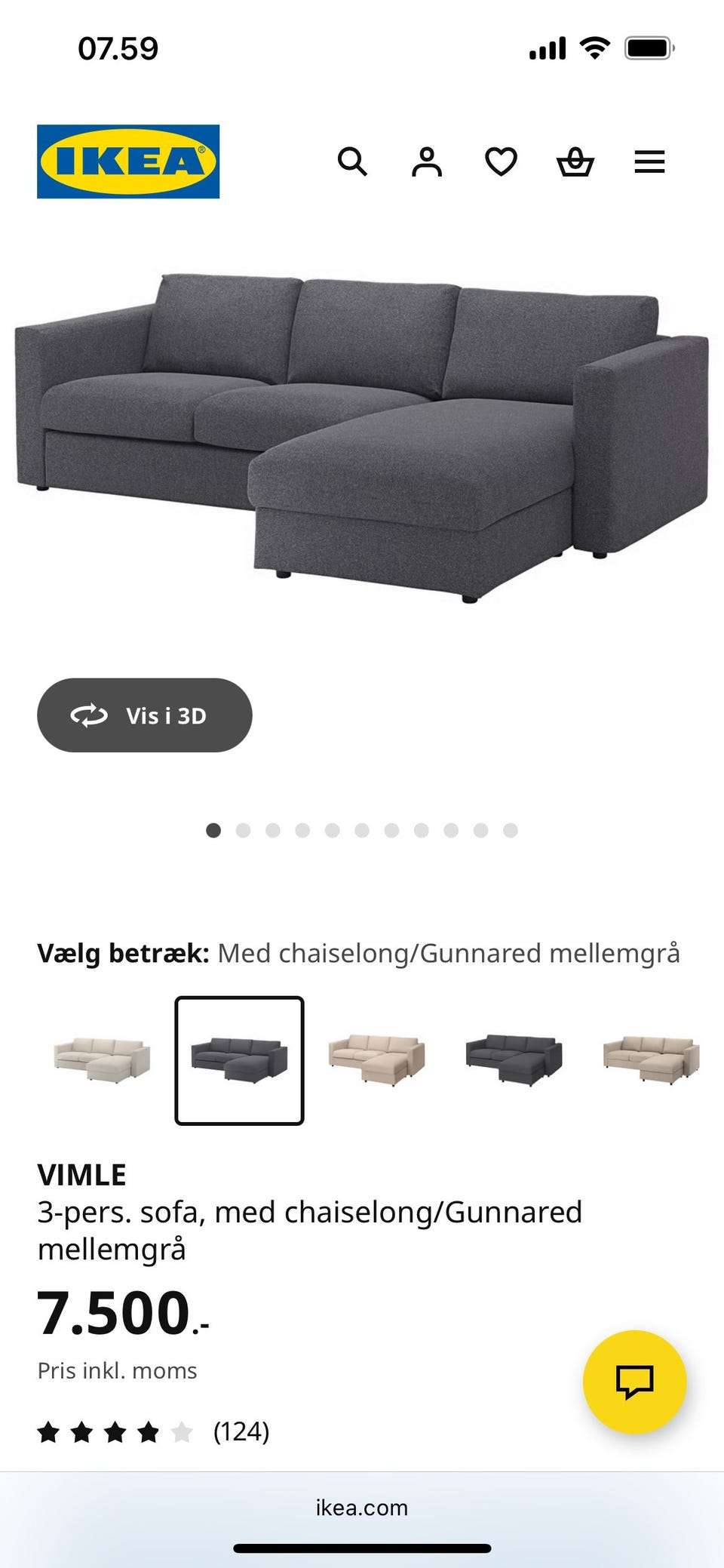The image size is (724, 1568).
Task: Open the ikea.com address bar
Action: [x=361, y=1508]
